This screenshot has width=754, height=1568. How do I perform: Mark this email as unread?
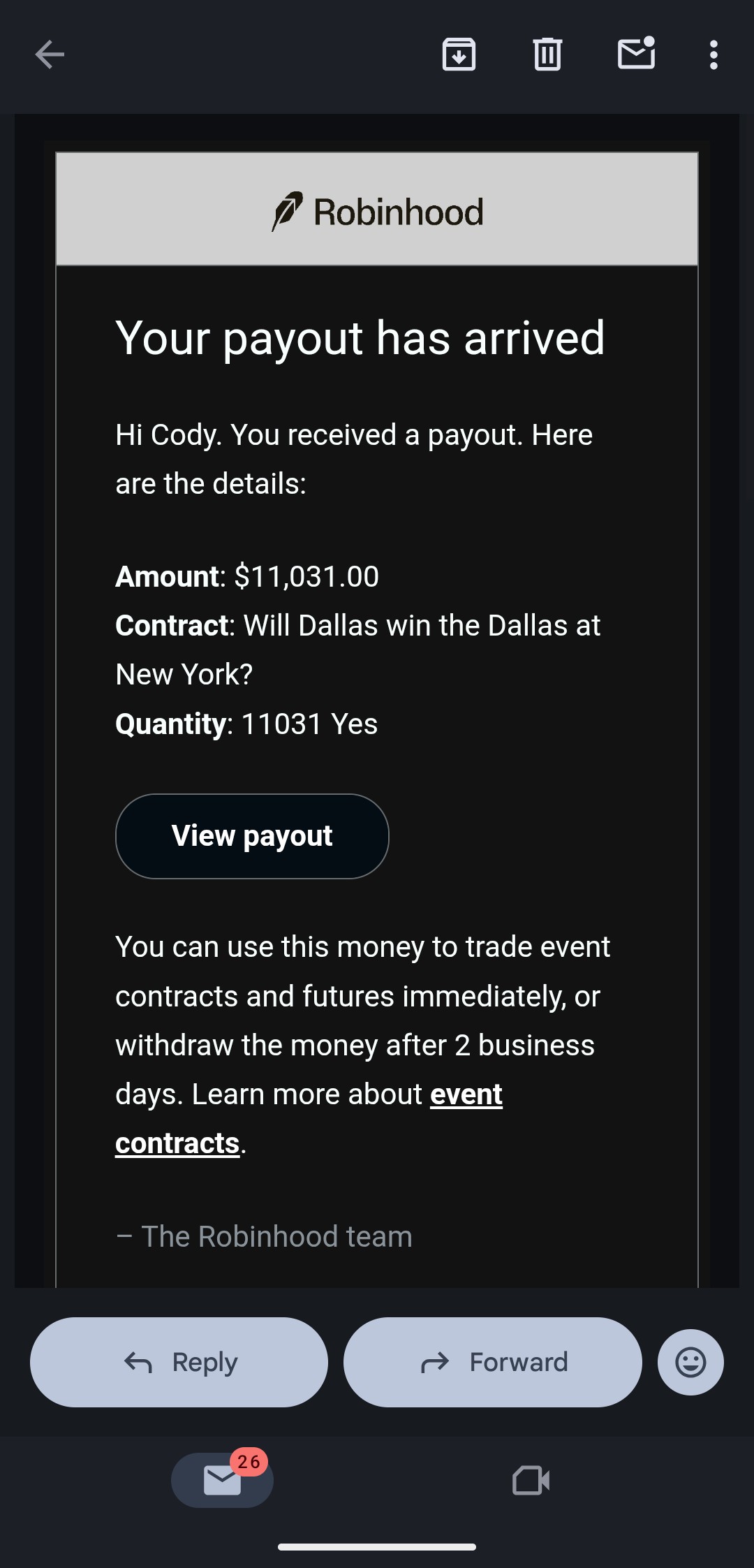coord(636,54)
